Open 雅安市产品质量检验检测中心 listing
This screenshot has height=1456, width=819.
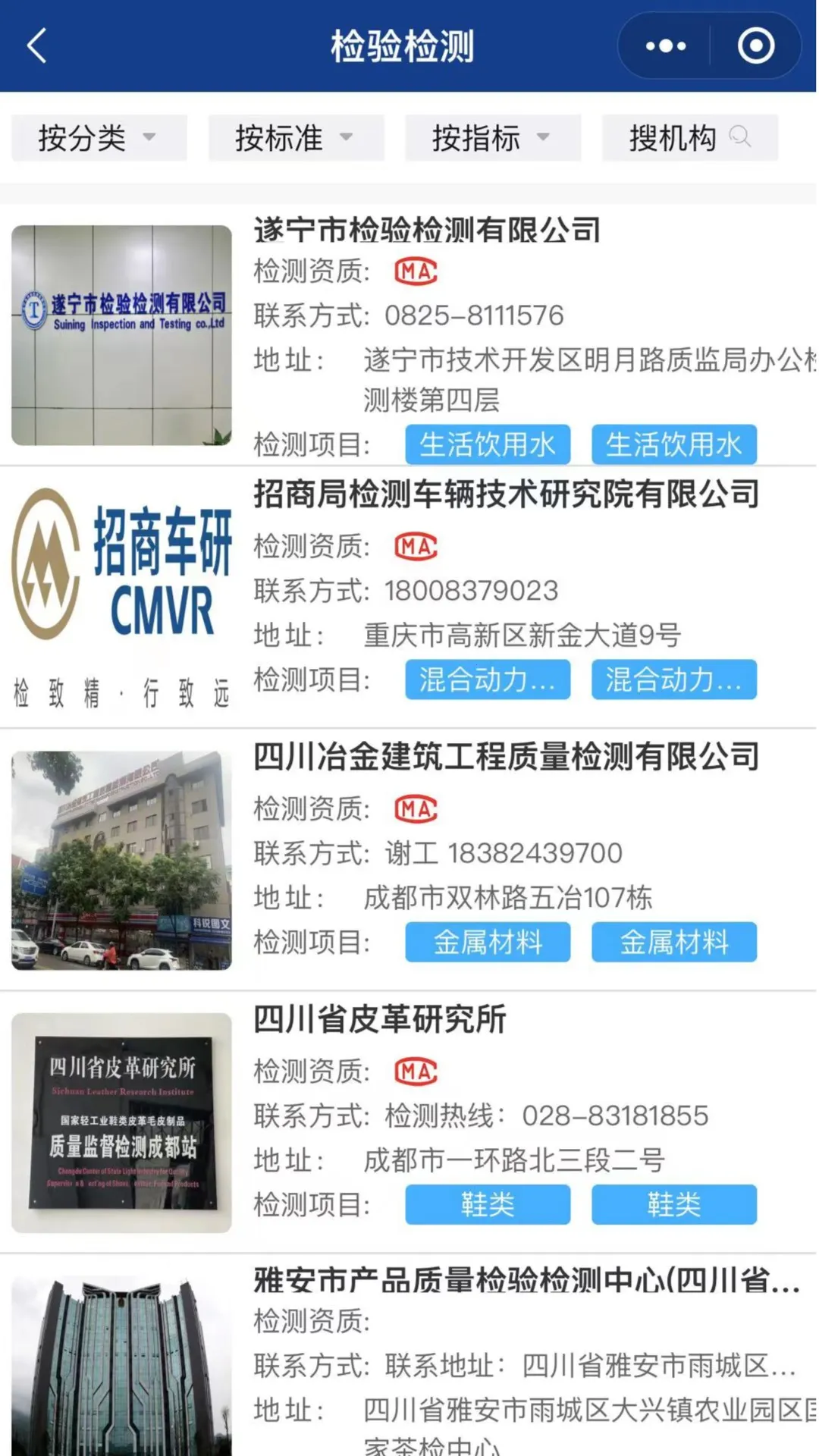tap(526, 1281)
